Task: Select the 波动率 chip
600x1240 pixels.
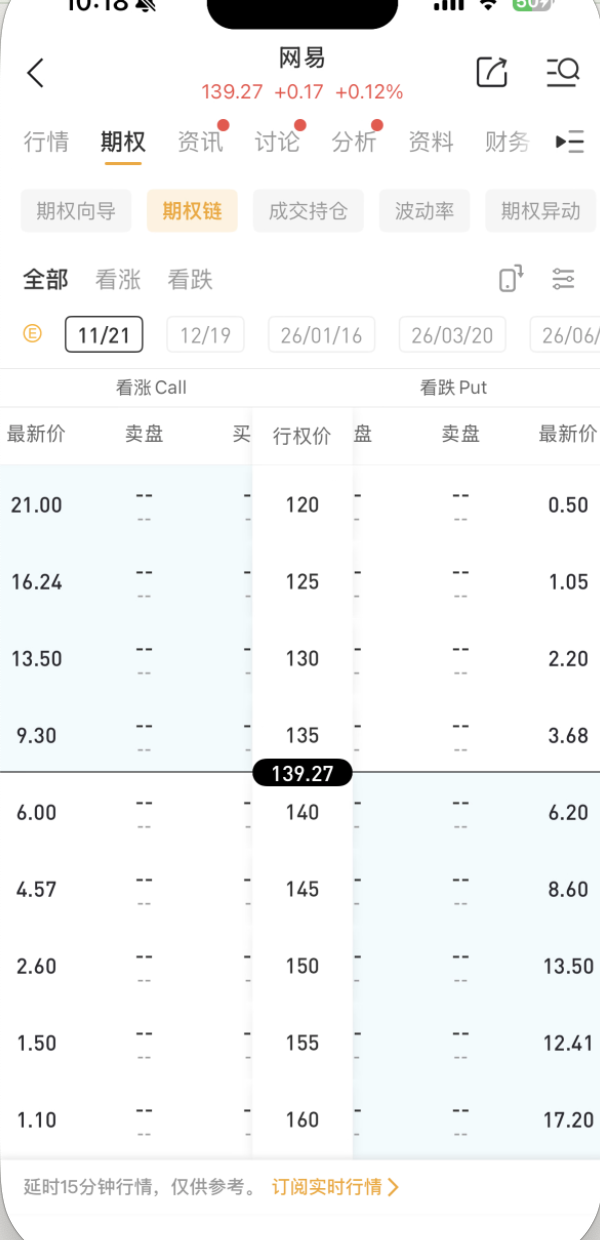Action: pos(424,211)
